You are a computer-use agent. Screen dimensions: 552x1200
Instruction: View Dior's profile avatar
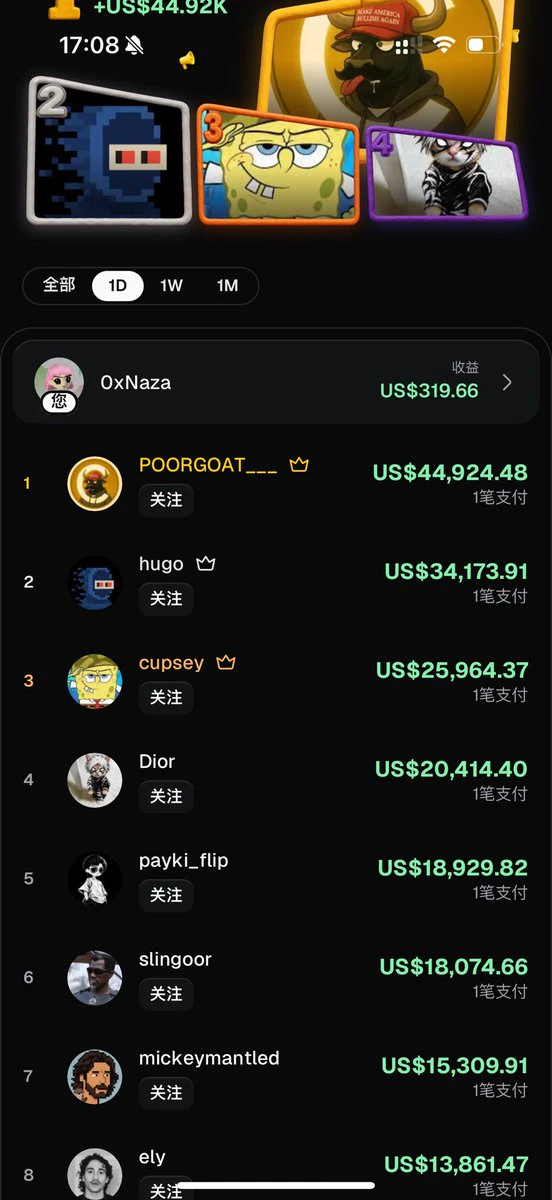pos(95,779)
